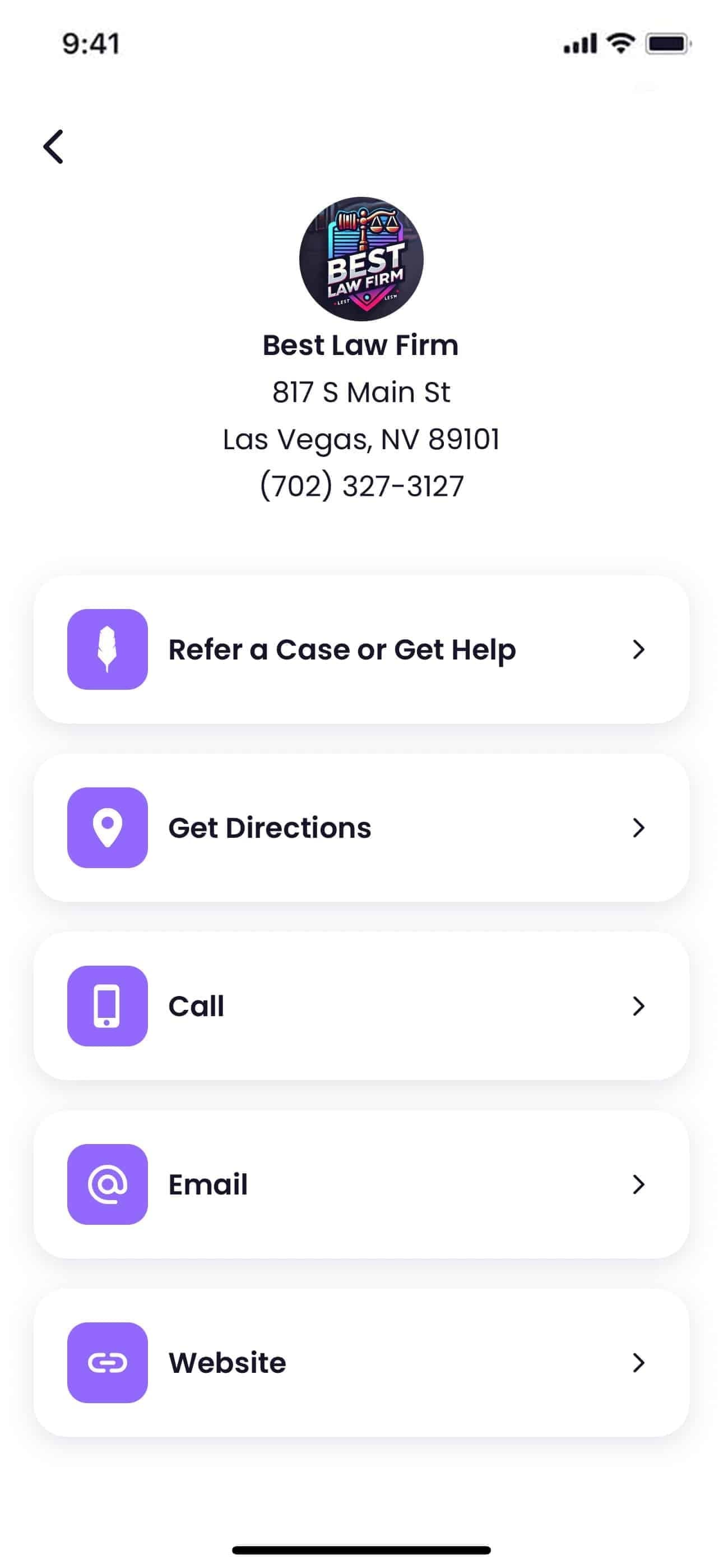723x1568 pixels.
Task: Select the @ icon in the Email row
Action: (108, 1183)
